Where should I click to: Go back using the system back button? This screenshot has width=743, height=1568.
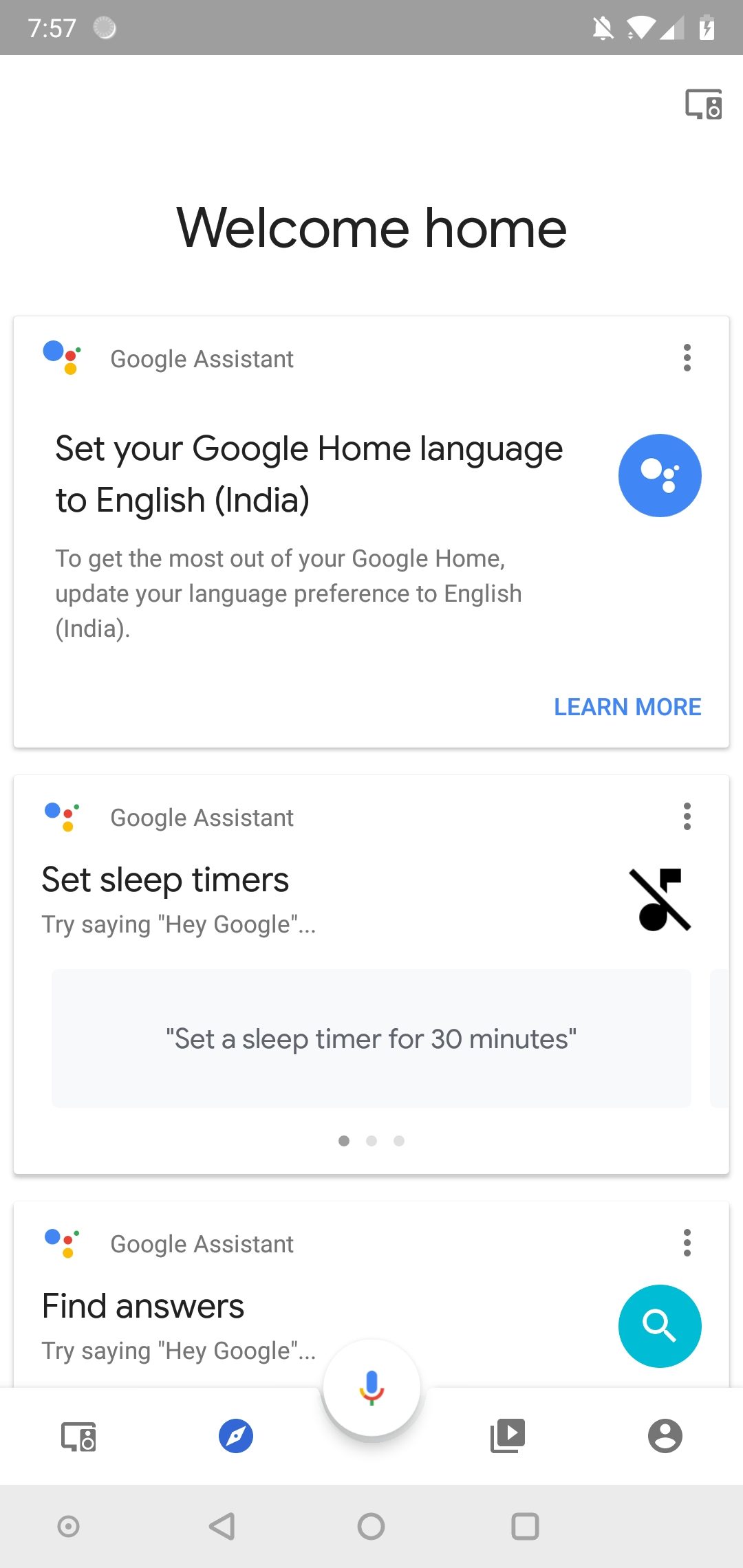pos(222,1526)
